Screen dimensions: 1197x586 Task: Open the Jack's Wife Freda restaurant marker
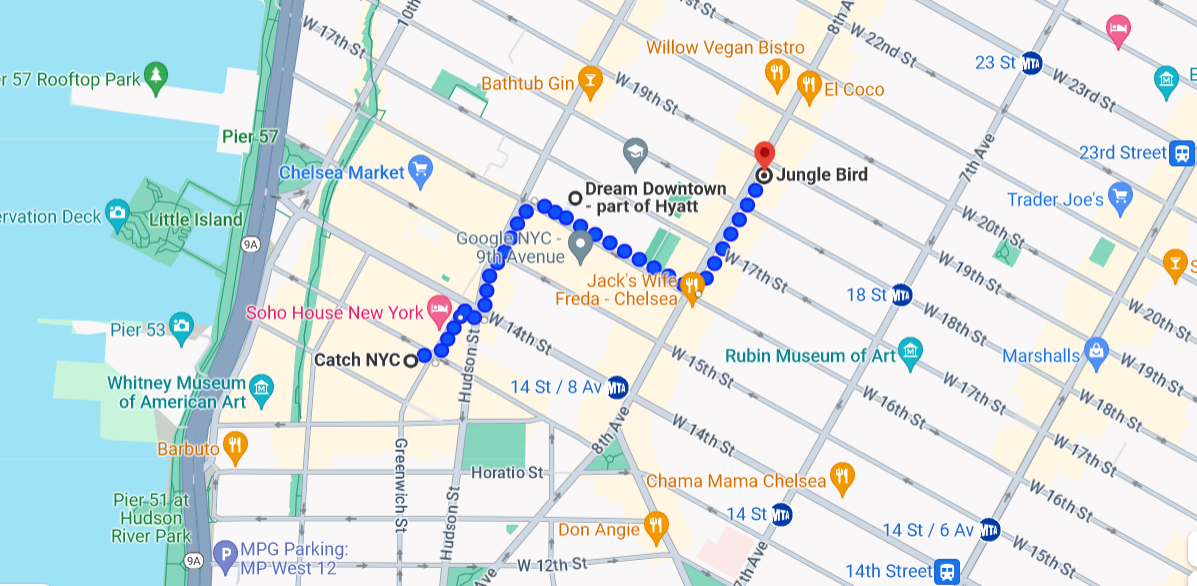pos(692,287)
